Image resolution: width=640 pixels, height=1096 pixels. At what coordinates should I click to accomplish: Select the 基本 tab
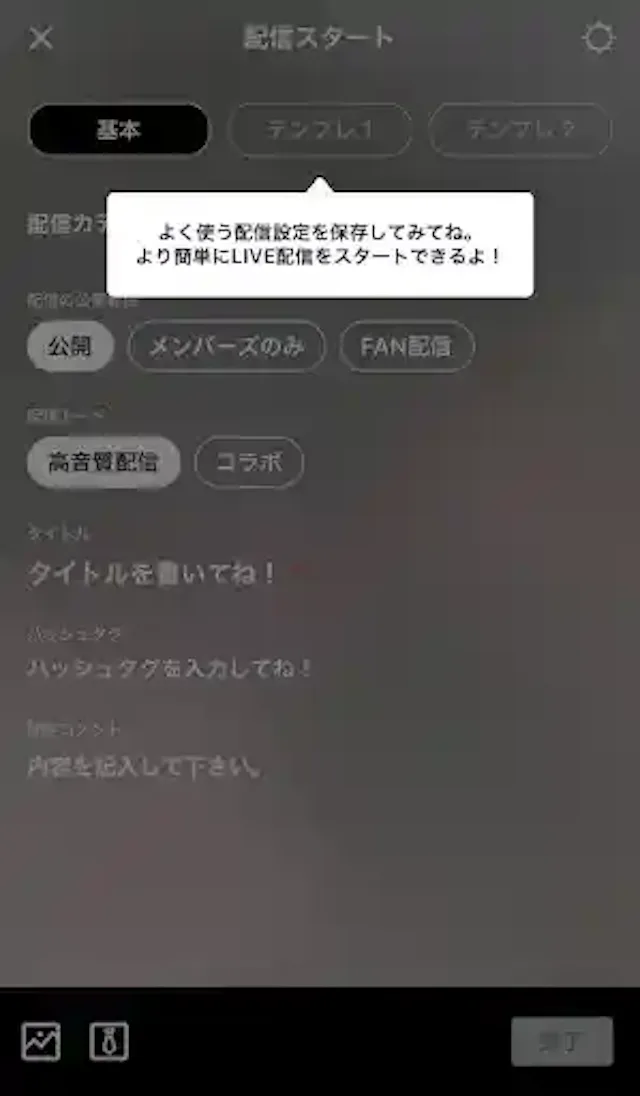point(119,130)
